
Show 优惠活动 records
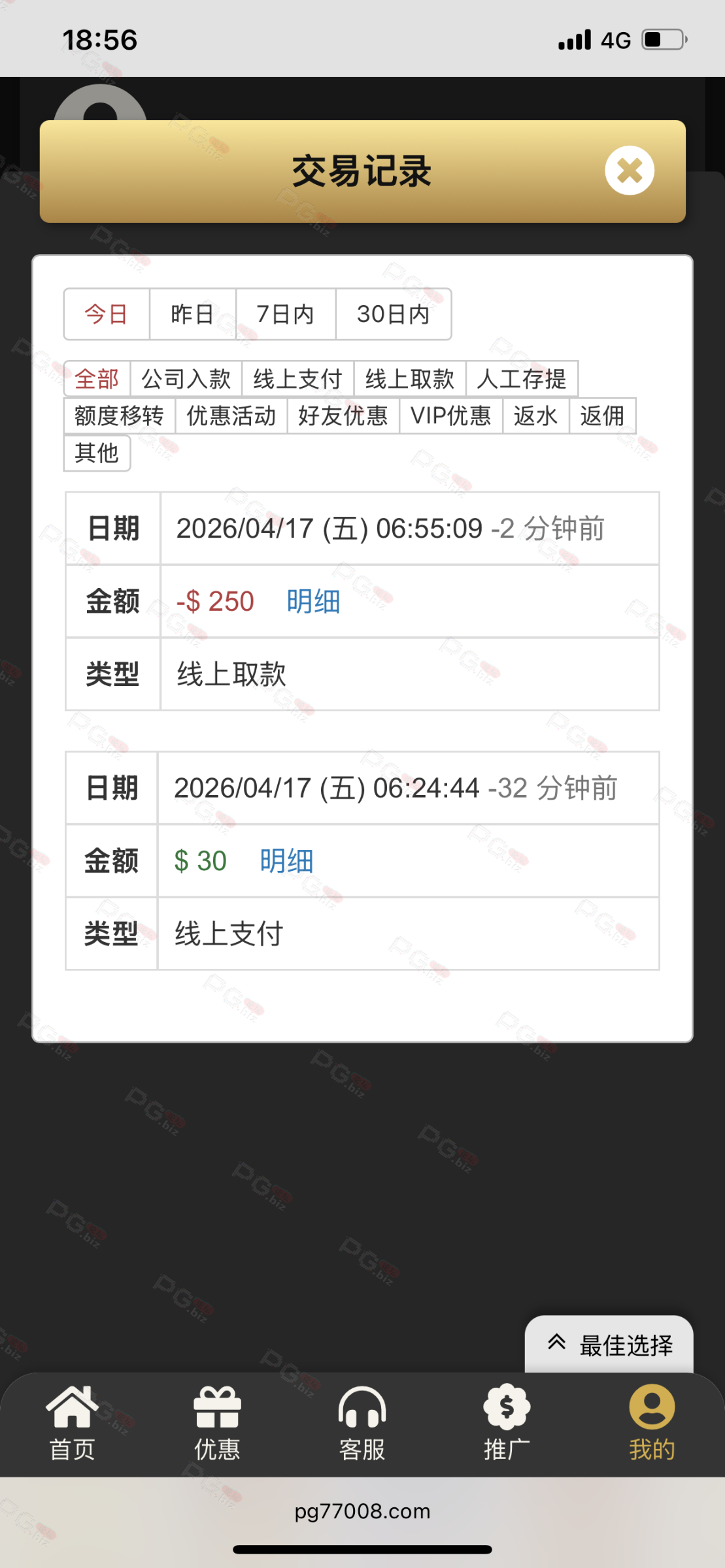click(x=231, y=416)
